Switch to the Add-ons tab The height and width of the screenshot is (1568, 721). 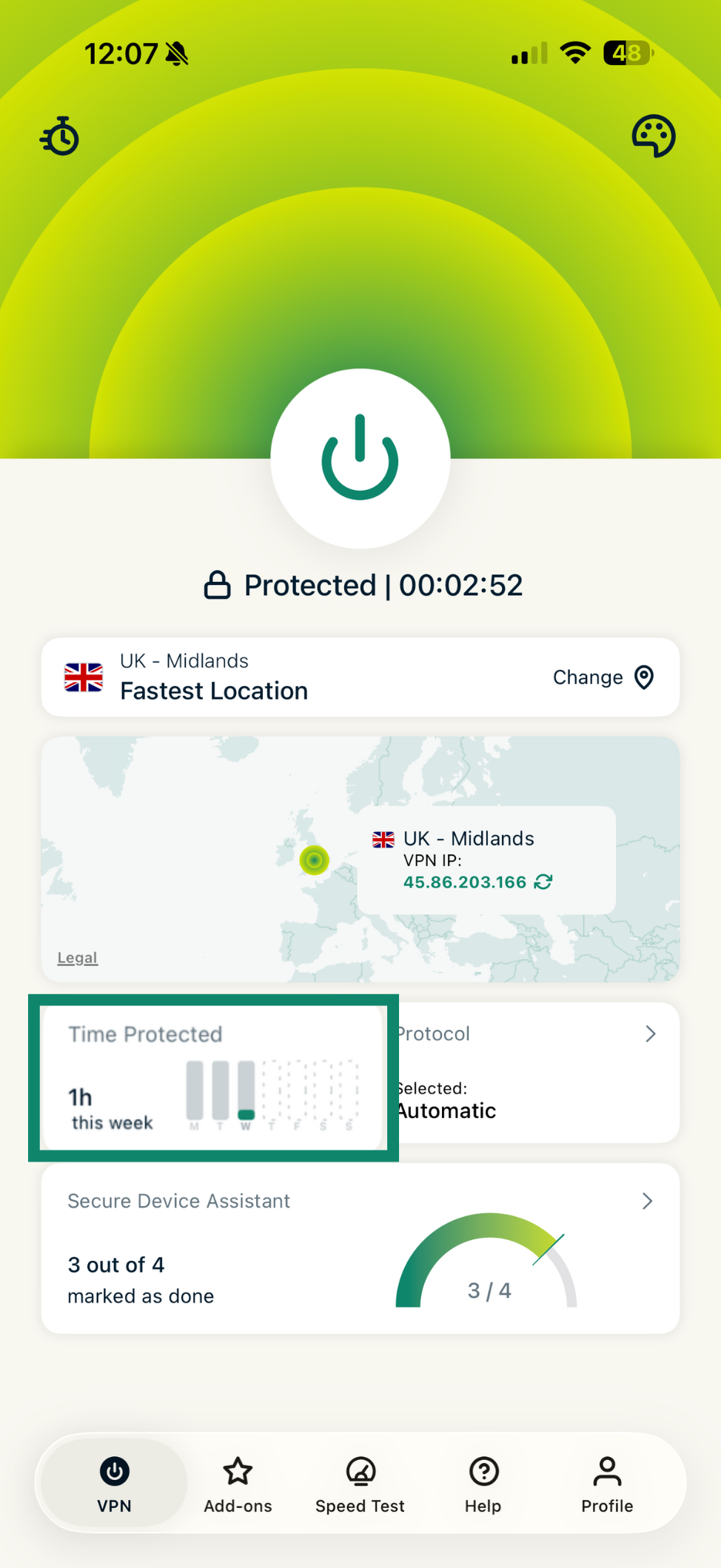click(x=238, y=1483)
